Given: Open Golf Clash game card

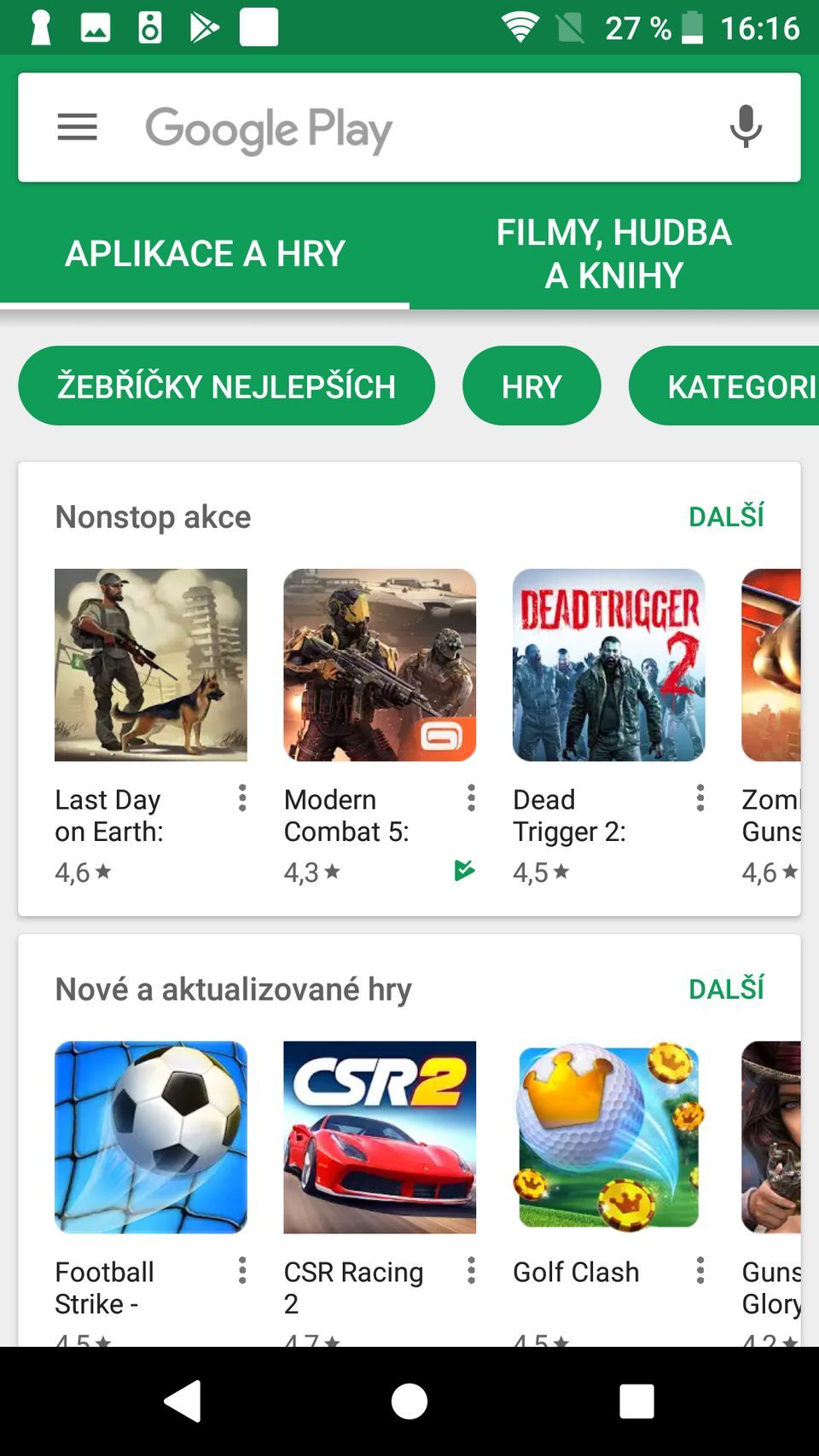Looking at the screenshot, I should click(608, 1137).
